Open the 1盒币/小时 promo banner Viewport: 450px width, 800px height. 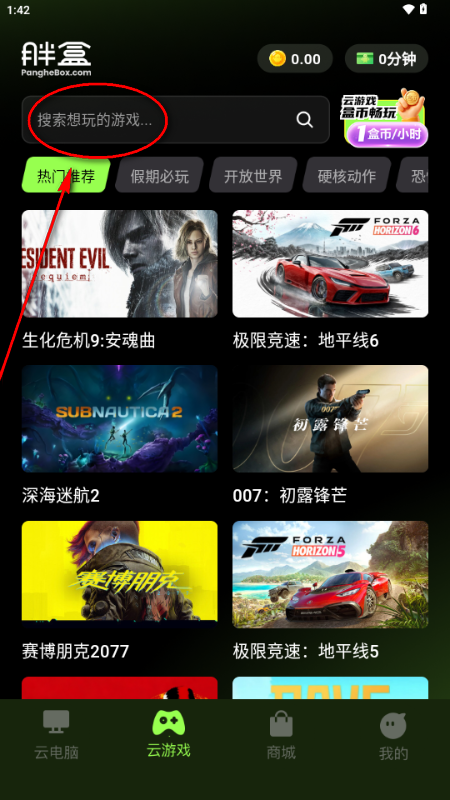[385, 118]
